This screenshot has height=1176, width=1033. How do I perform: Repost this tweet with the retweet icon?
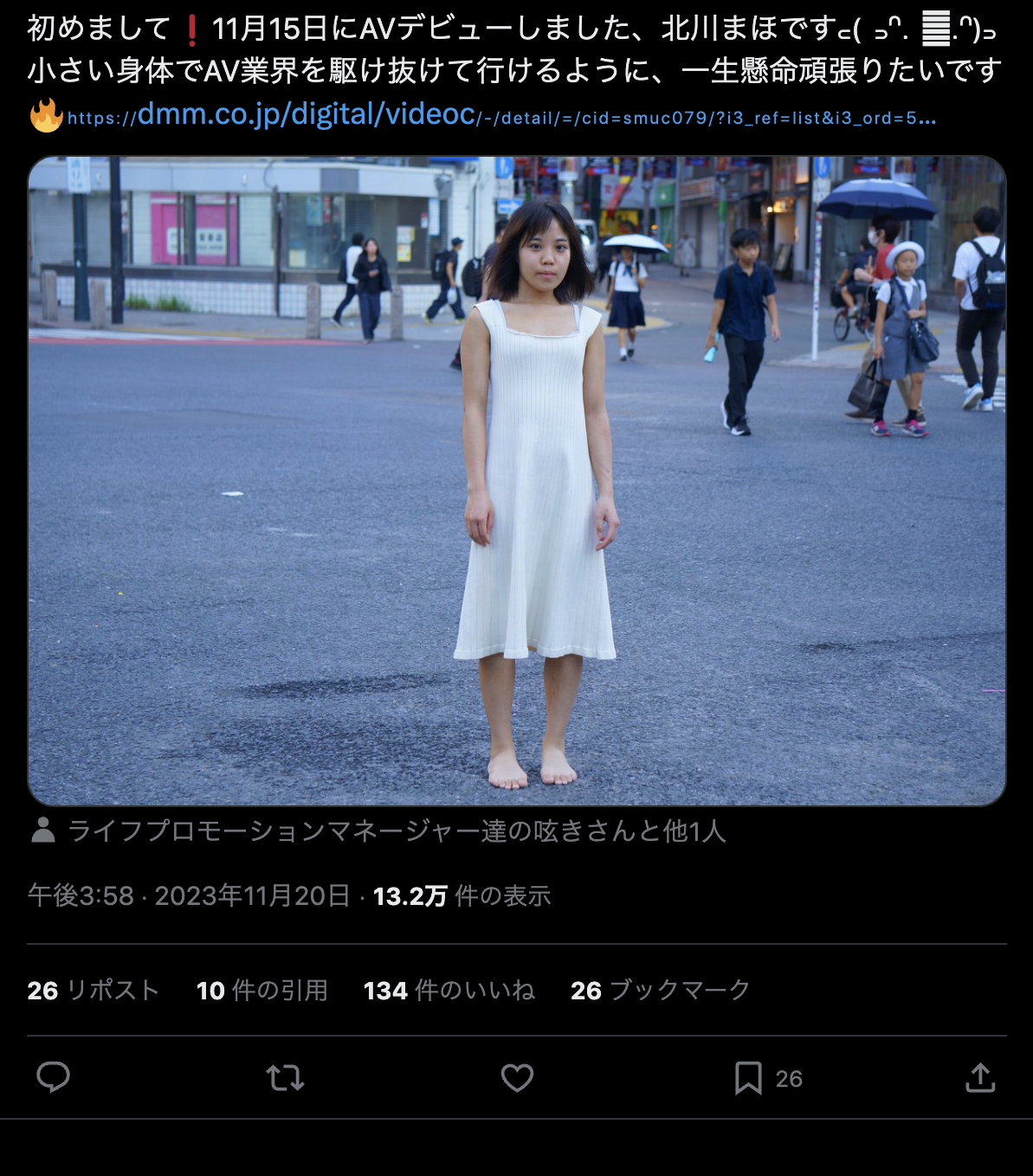tap(285, 1078)
